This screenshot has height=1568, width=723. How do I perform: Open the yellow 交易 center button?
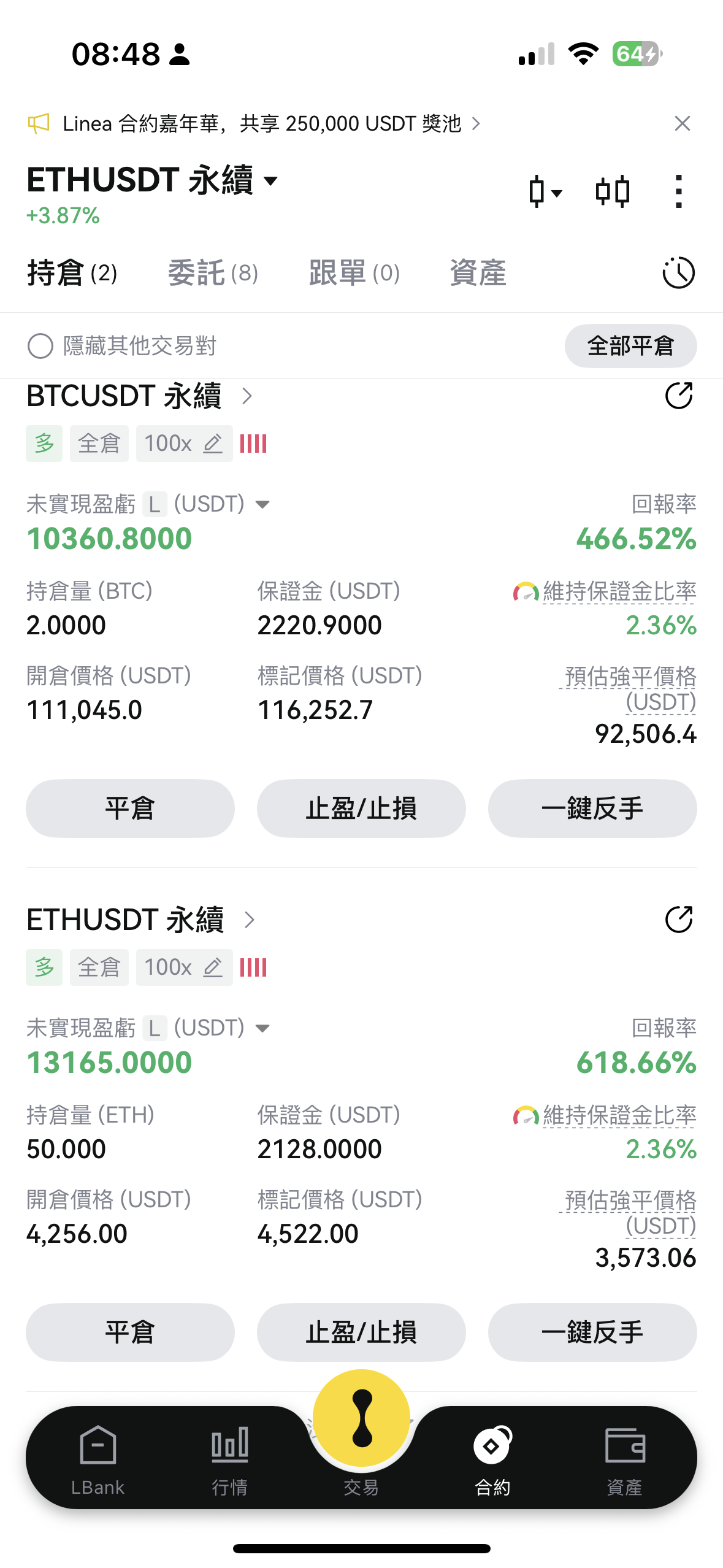361,1418
